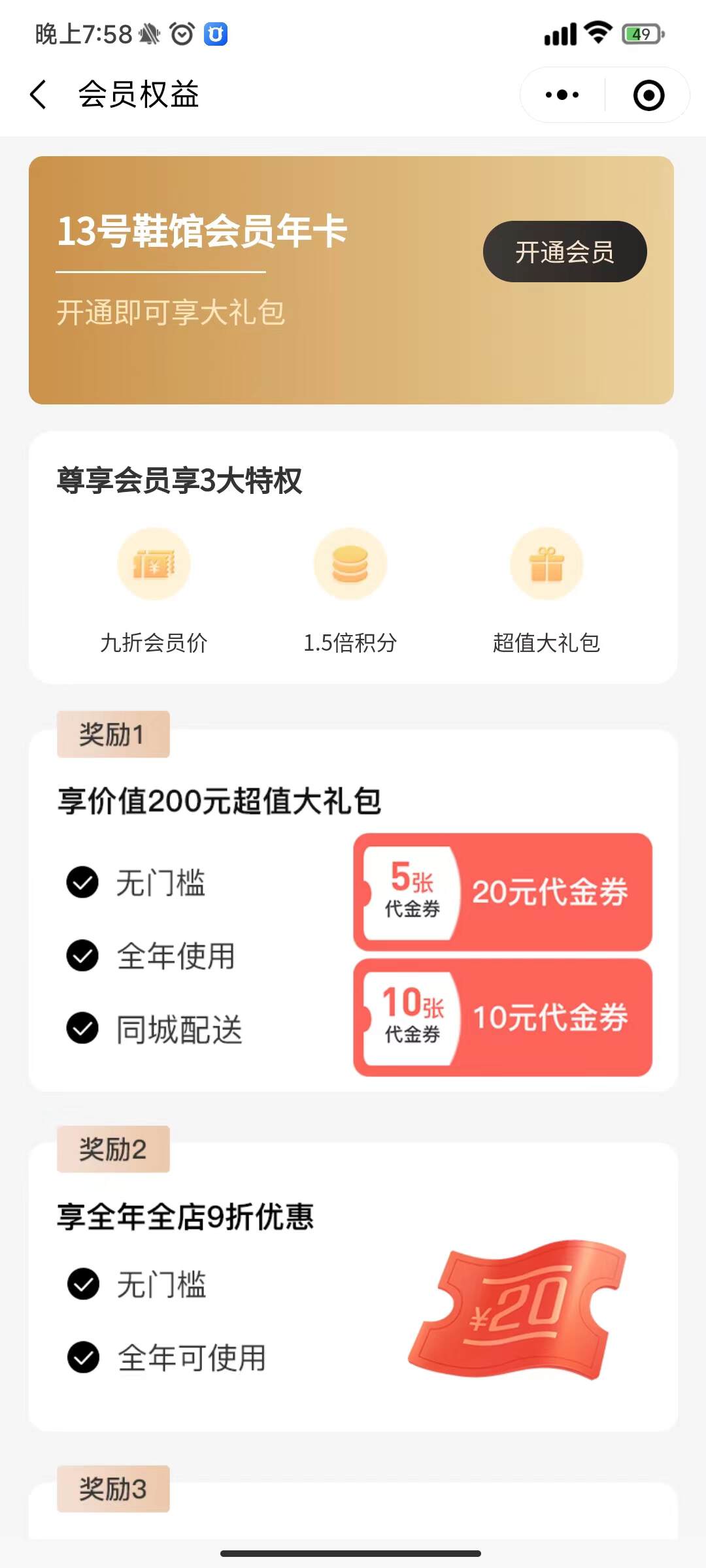This screenshot has height=1568, width=706.
Task: Go back from 会员权益 page
Action: tap(39, 95)
